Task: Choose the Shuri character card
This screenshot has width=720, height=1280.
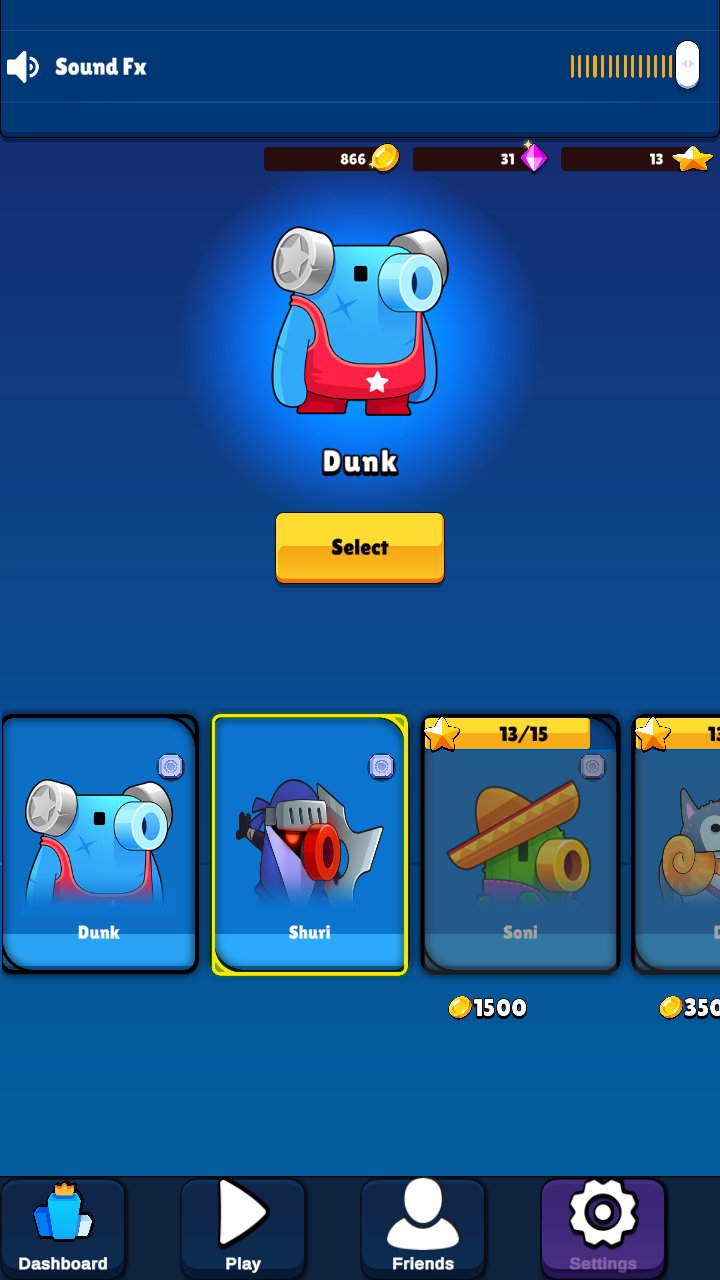Action: point(310,844)
